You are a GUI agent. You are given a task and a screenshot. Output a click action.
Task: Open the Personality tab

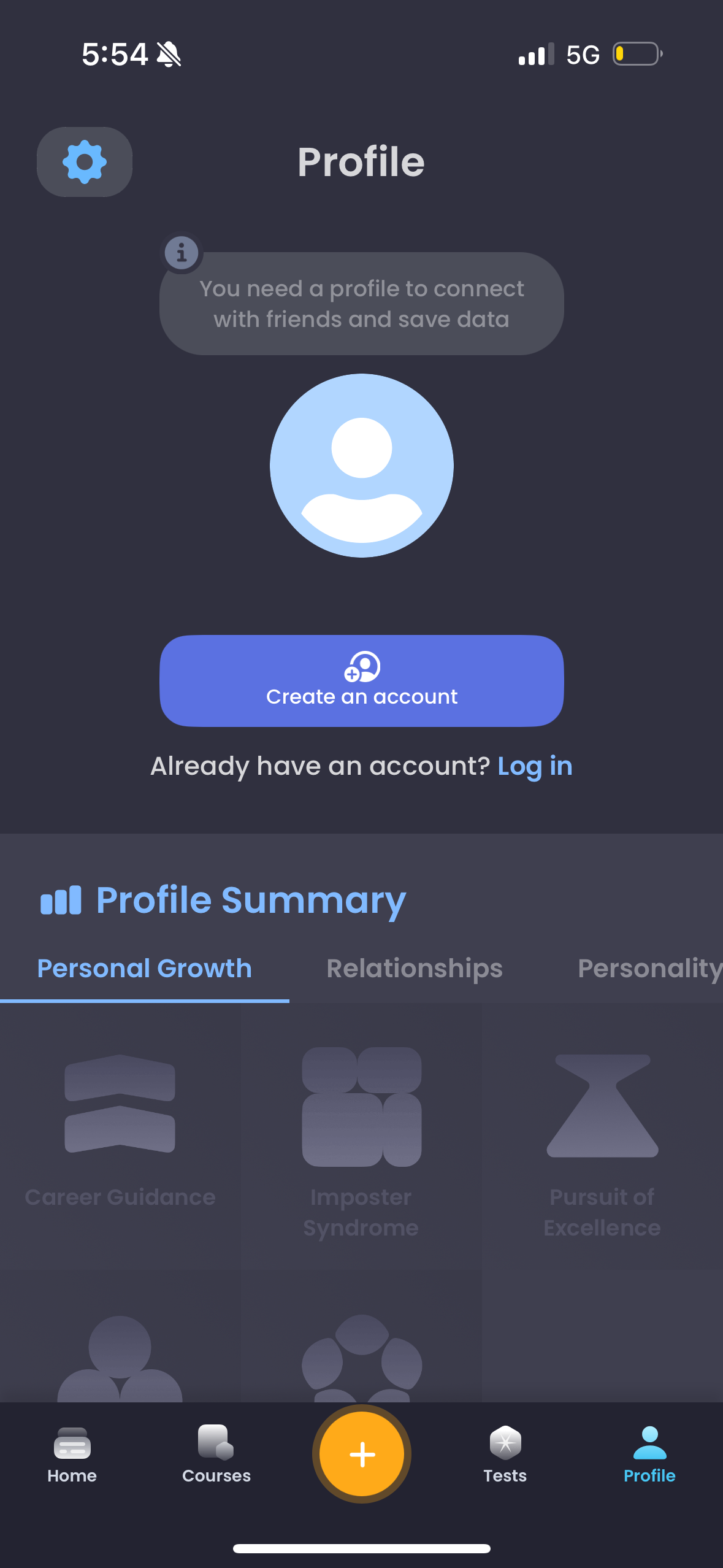tap(650, 968)
